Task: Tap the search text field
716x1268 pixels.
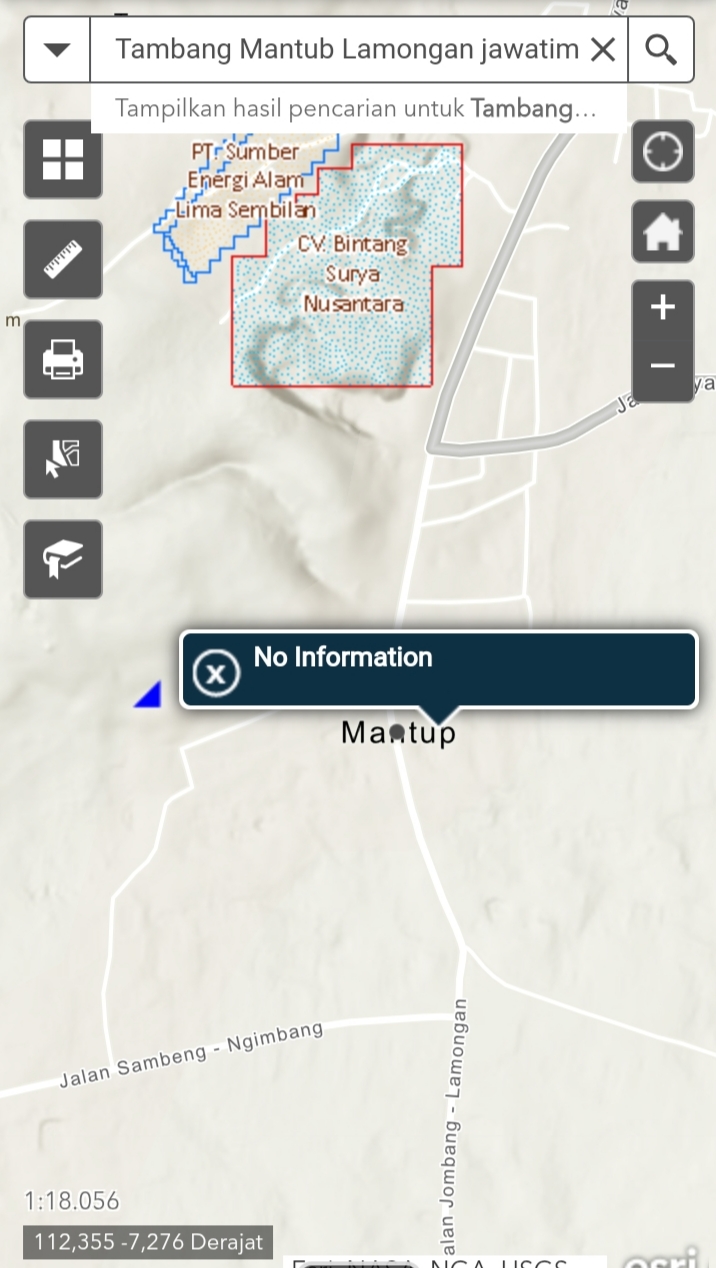Action: 345,49
